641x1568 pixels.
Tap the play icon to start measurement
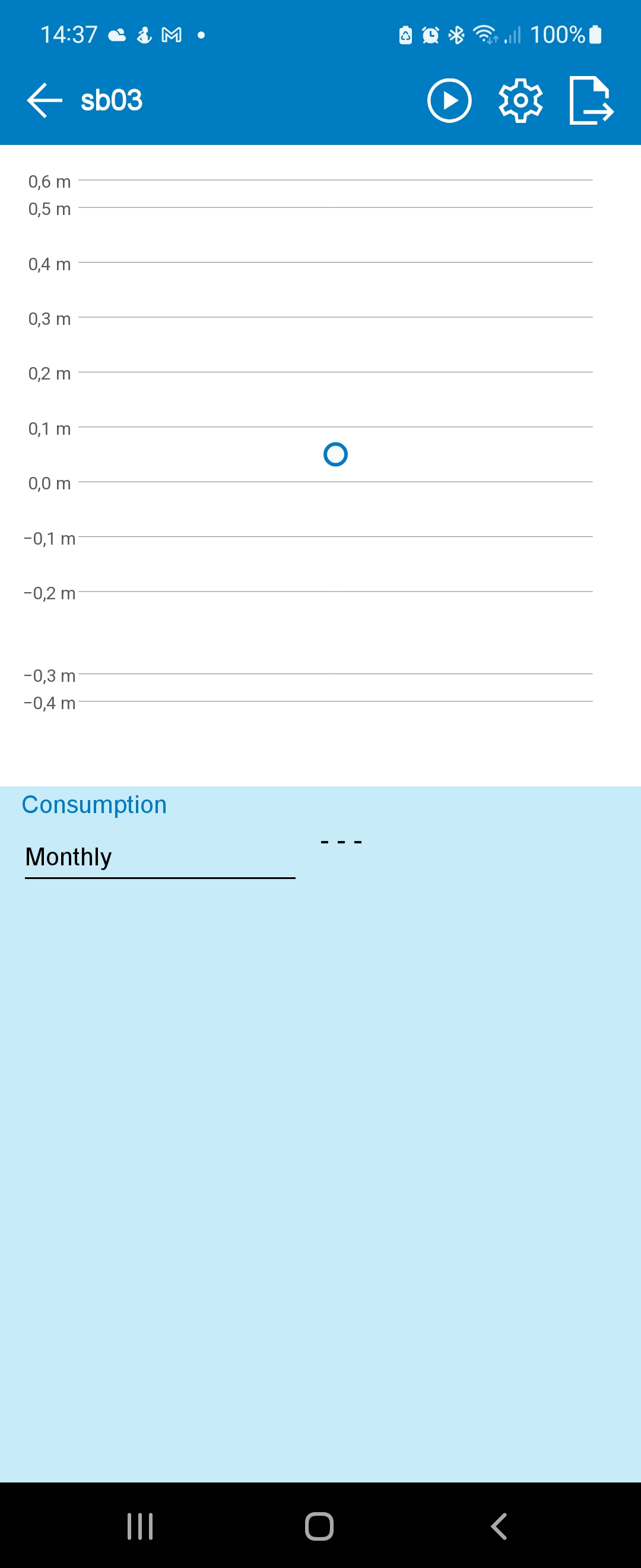449,100
